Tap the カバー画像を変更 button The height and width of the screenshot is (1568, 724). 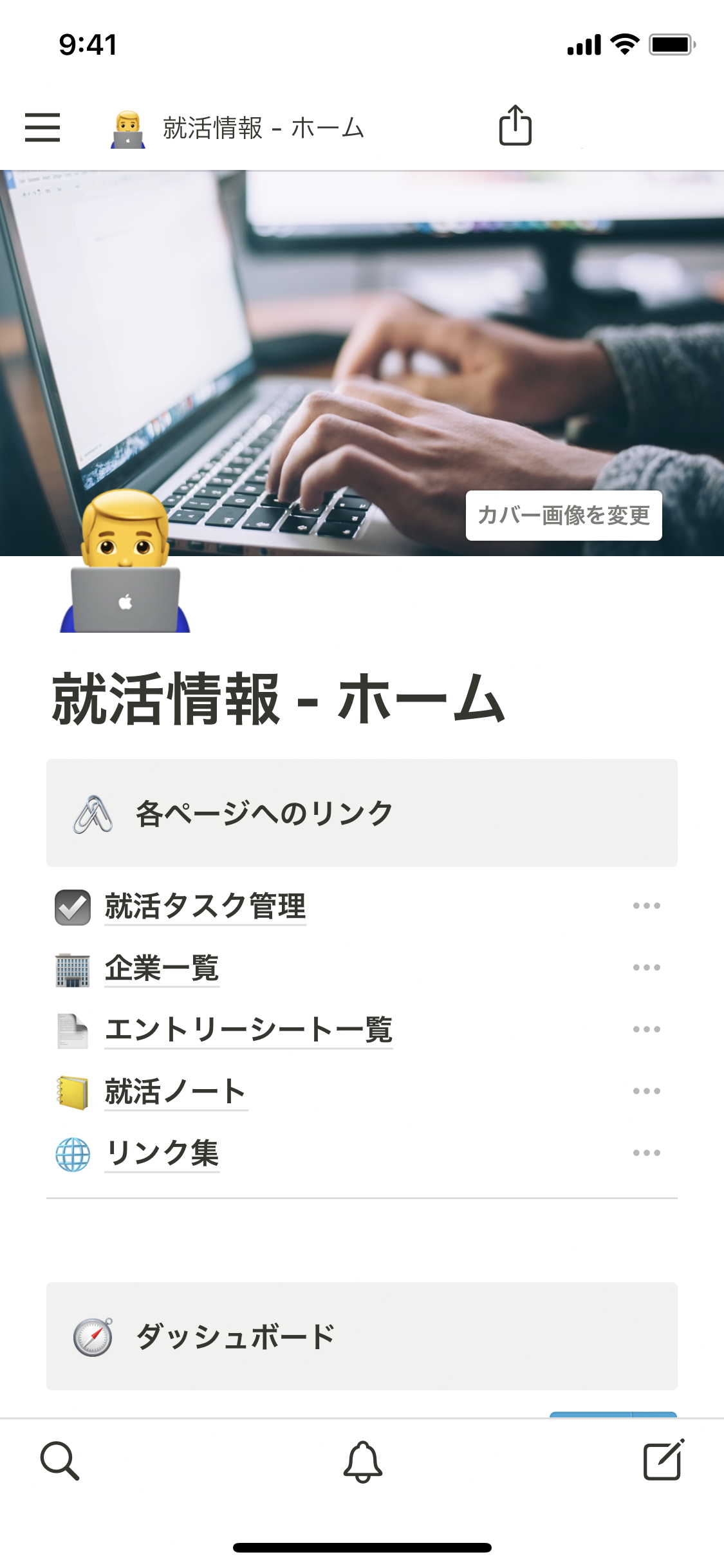(563, 516)
